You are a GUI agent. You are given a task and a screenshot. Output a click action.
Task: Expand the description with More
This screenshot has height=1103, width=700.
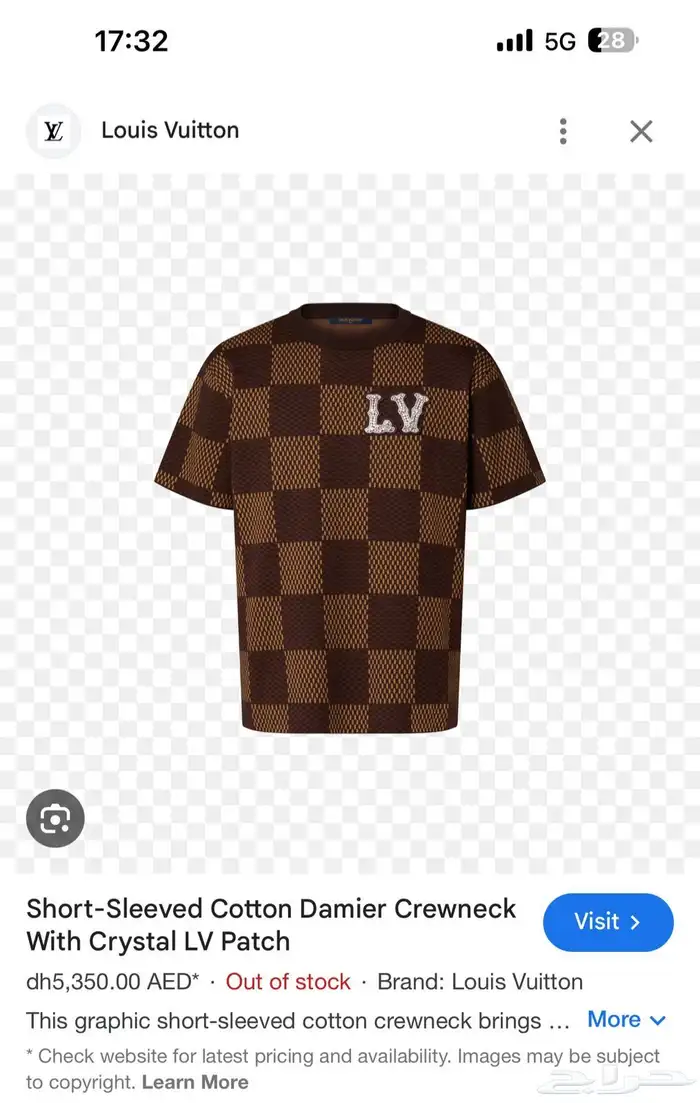[626, 1020]
